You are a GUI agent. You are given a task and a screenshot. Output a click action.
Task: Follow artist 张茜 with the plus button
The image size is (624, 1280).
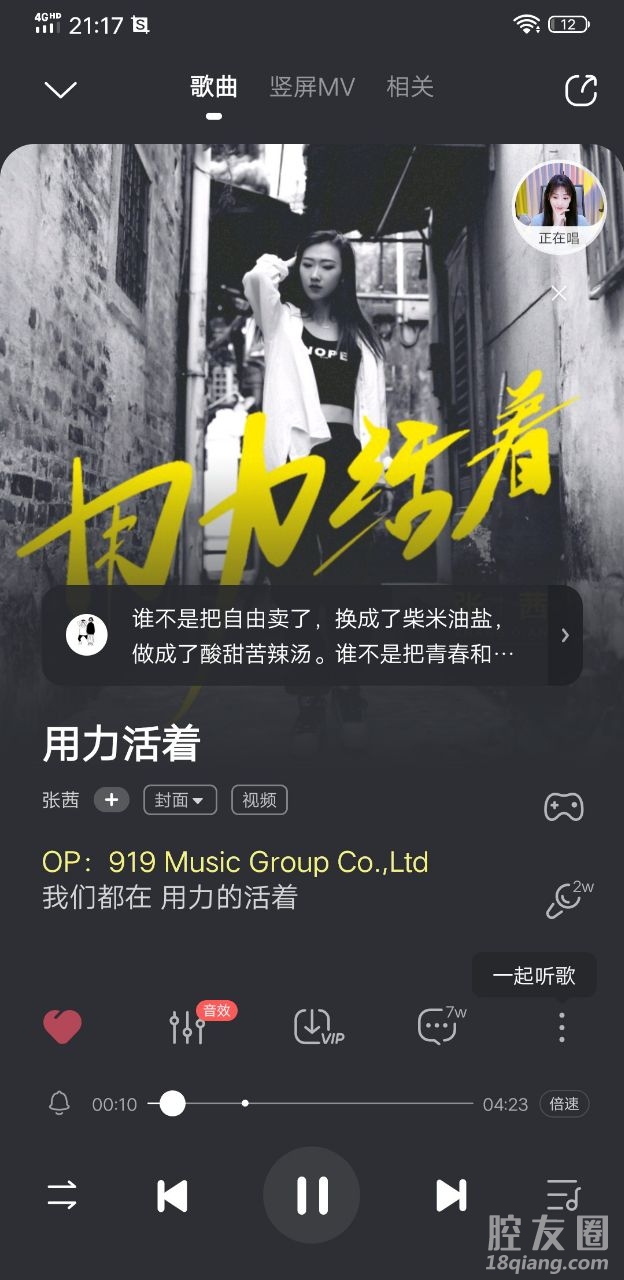click(x=111, y=800)
